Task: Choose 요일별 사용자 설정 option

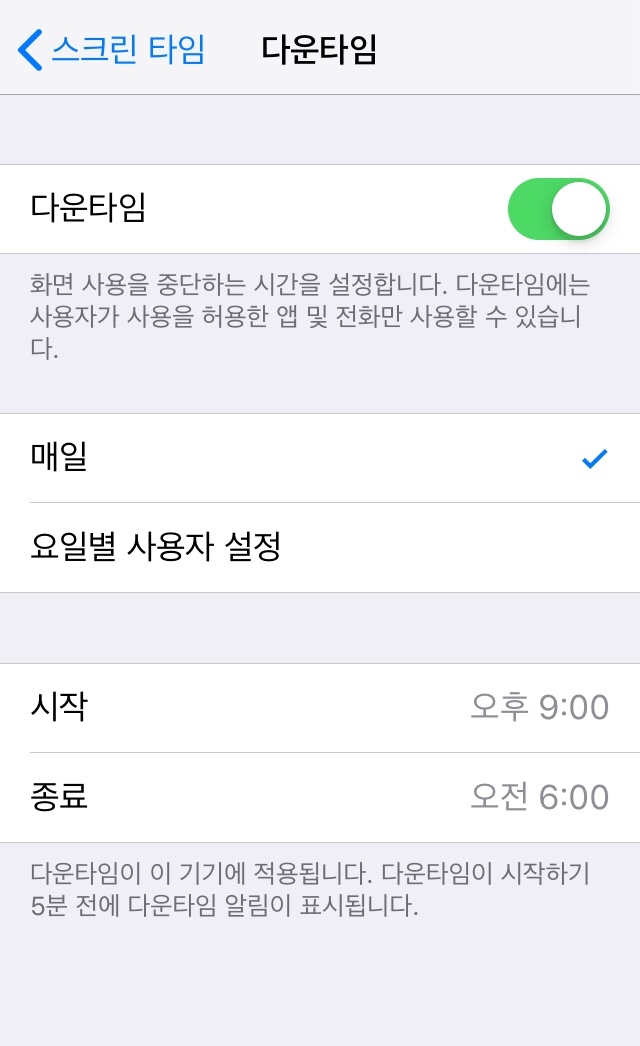Action: (320, 547)
